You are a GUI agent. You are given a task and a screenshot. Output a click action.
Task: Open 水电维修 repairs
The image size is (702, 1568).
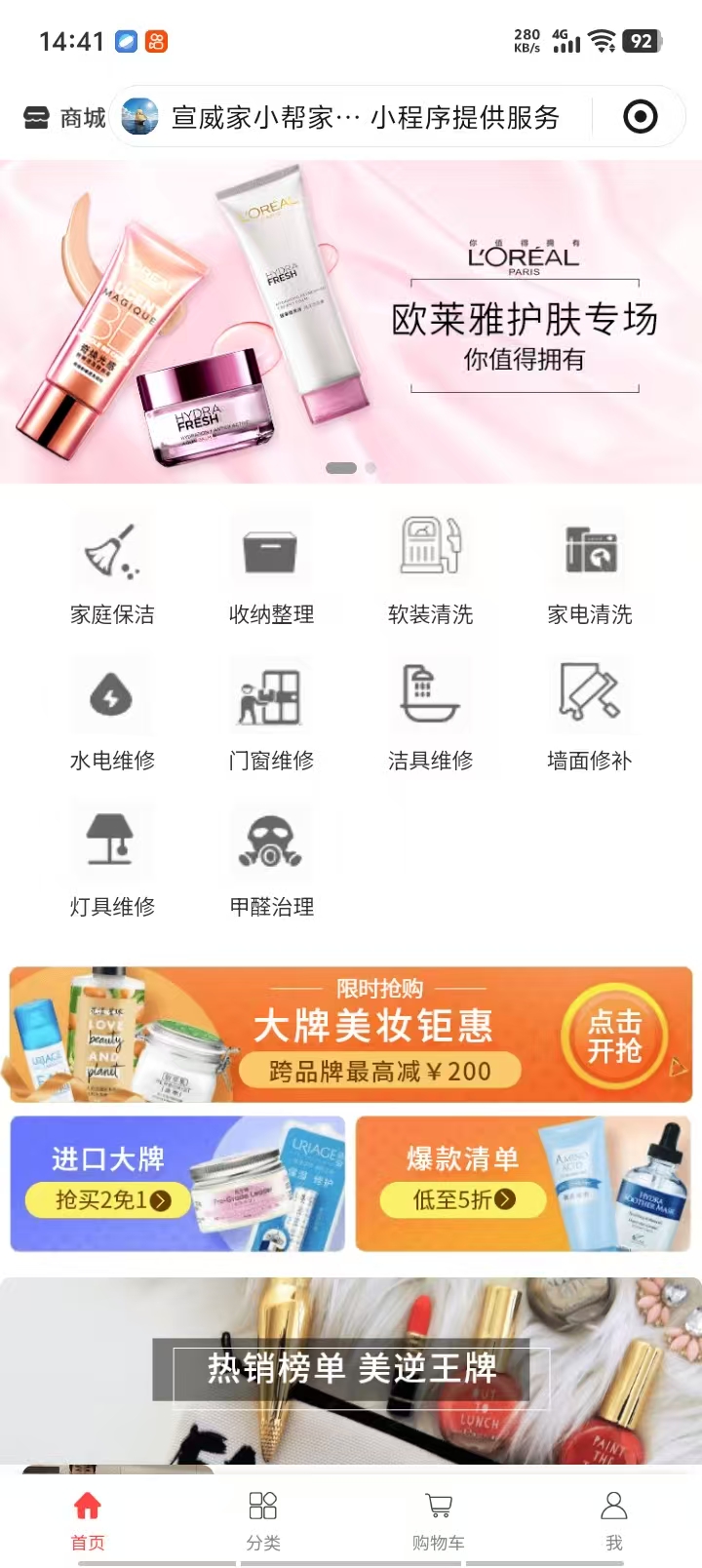(112, 717)
